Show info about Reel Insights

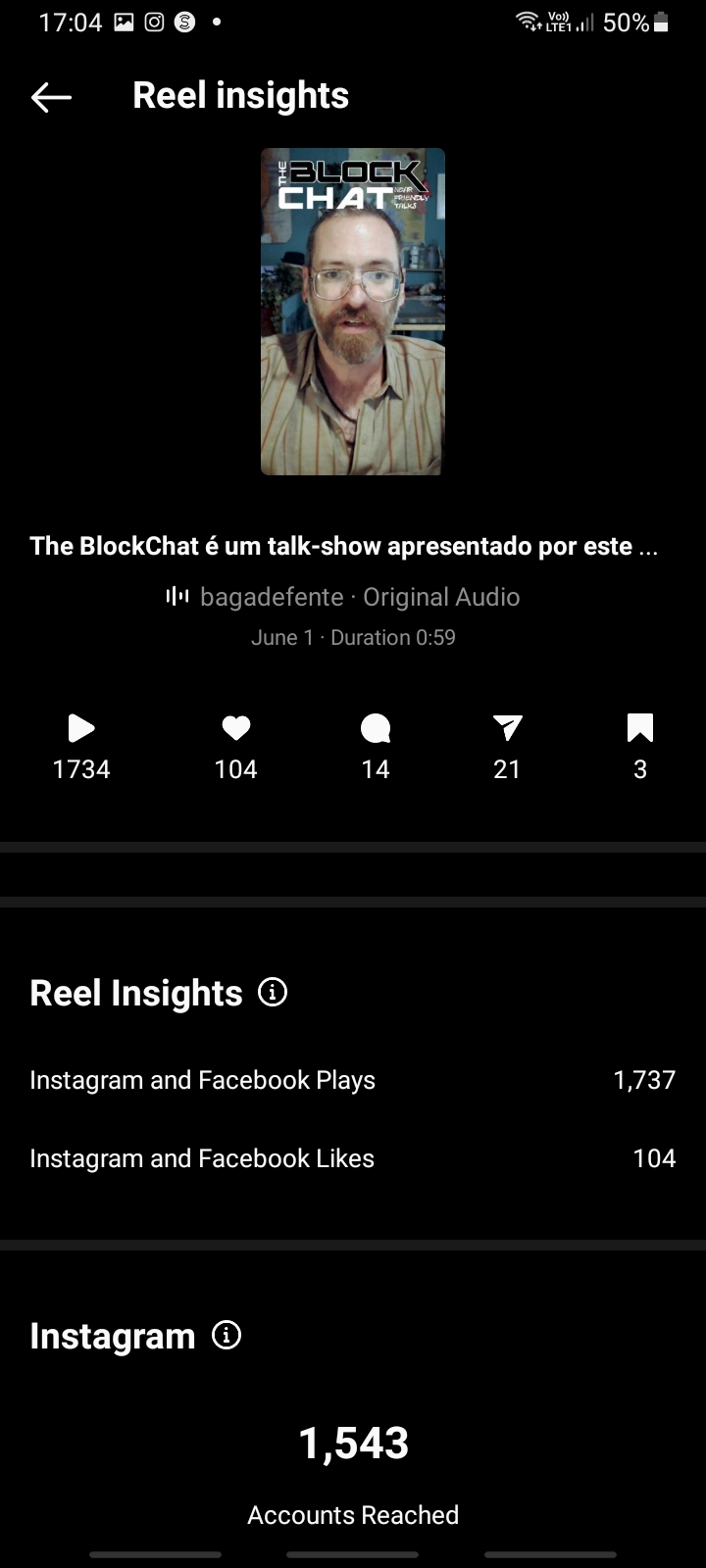click(273, 992)
